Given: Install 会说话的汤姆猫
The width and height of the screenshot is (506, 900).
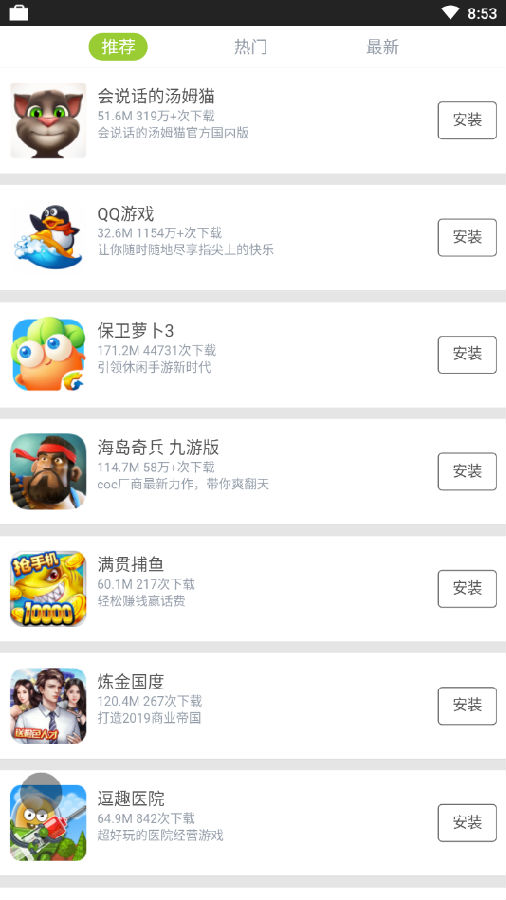Looking at the screenshot, I should [x=467, y=120].
